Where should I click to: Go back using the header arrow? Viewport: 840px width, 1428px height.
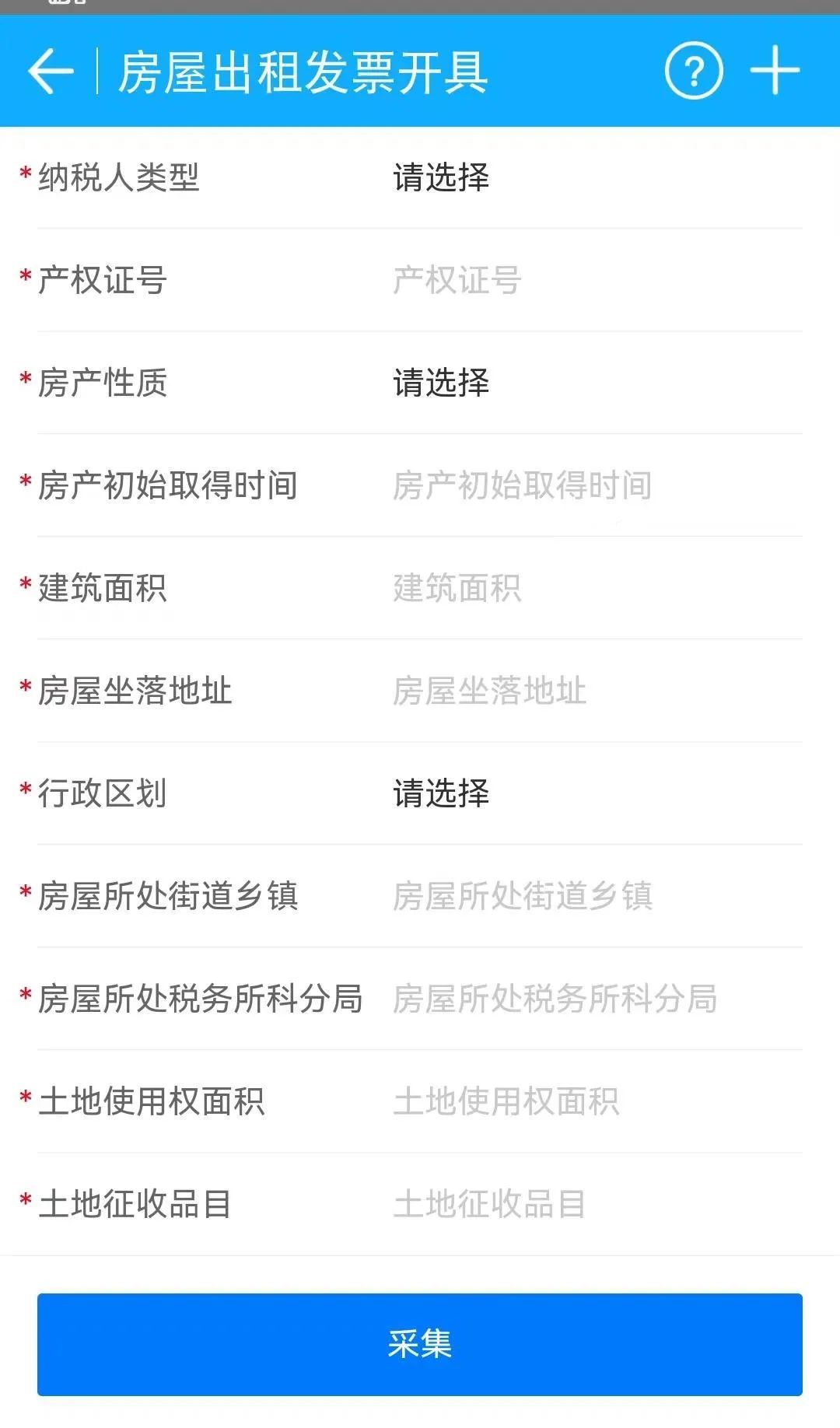(x=51, y=72)
